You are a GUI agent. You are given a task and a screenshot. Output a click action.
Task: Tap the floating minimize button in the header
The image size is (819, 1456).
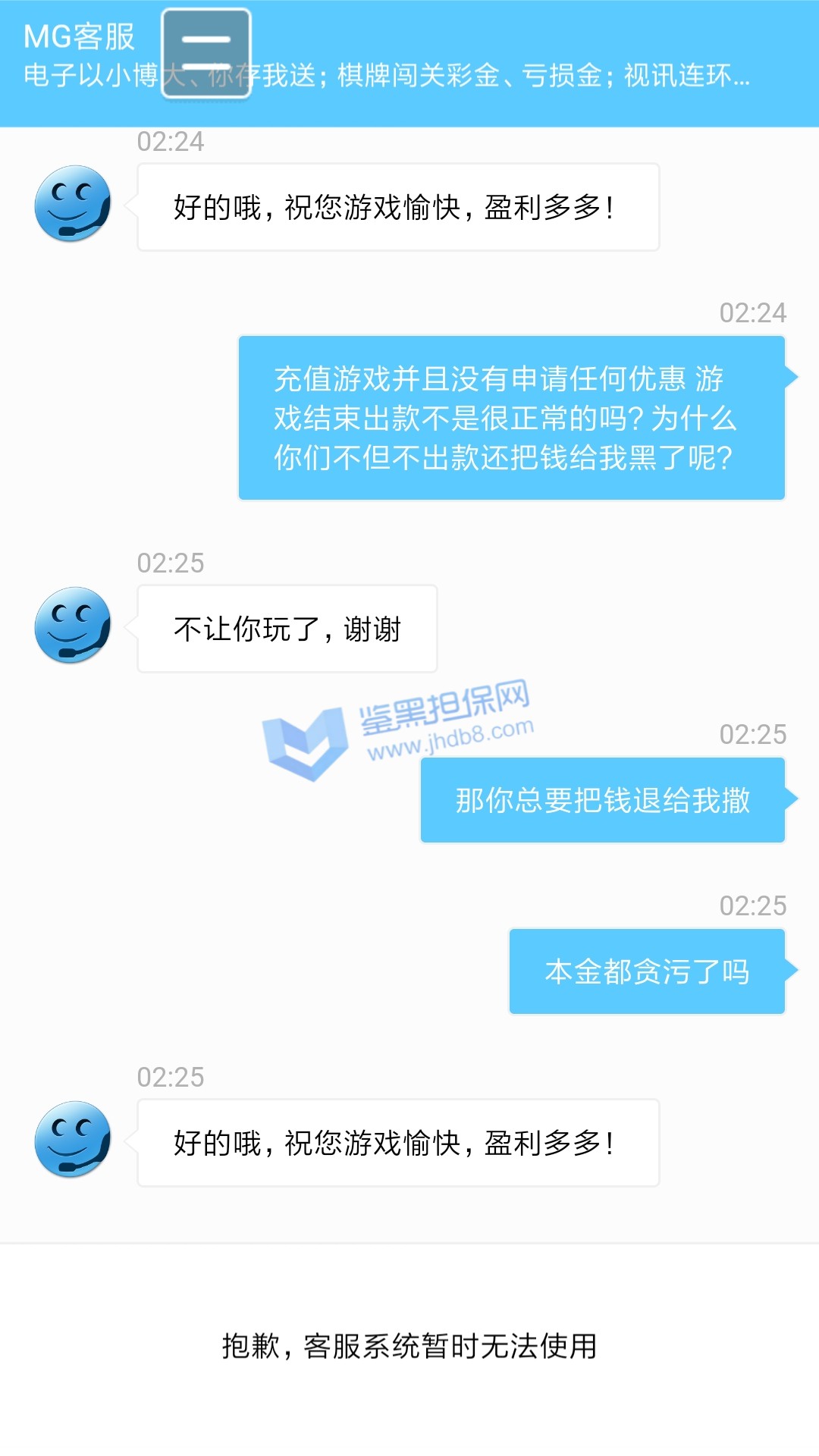point(206,53)
